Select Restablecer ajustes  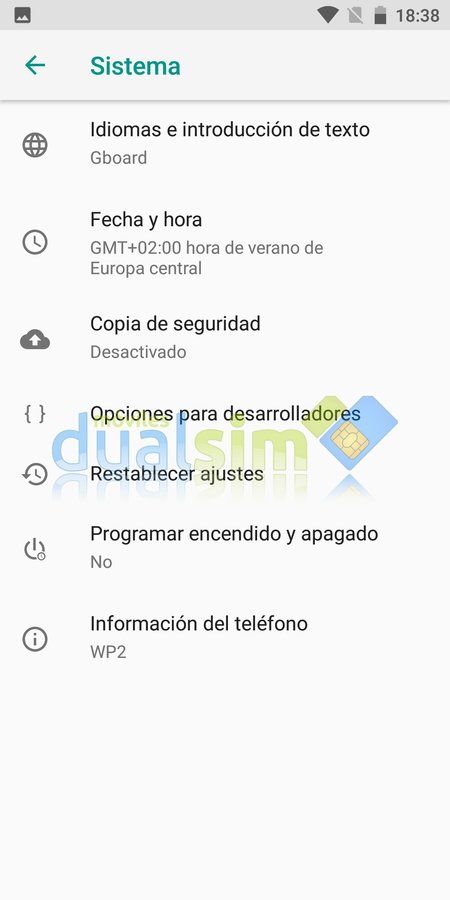tap(225, 474)
